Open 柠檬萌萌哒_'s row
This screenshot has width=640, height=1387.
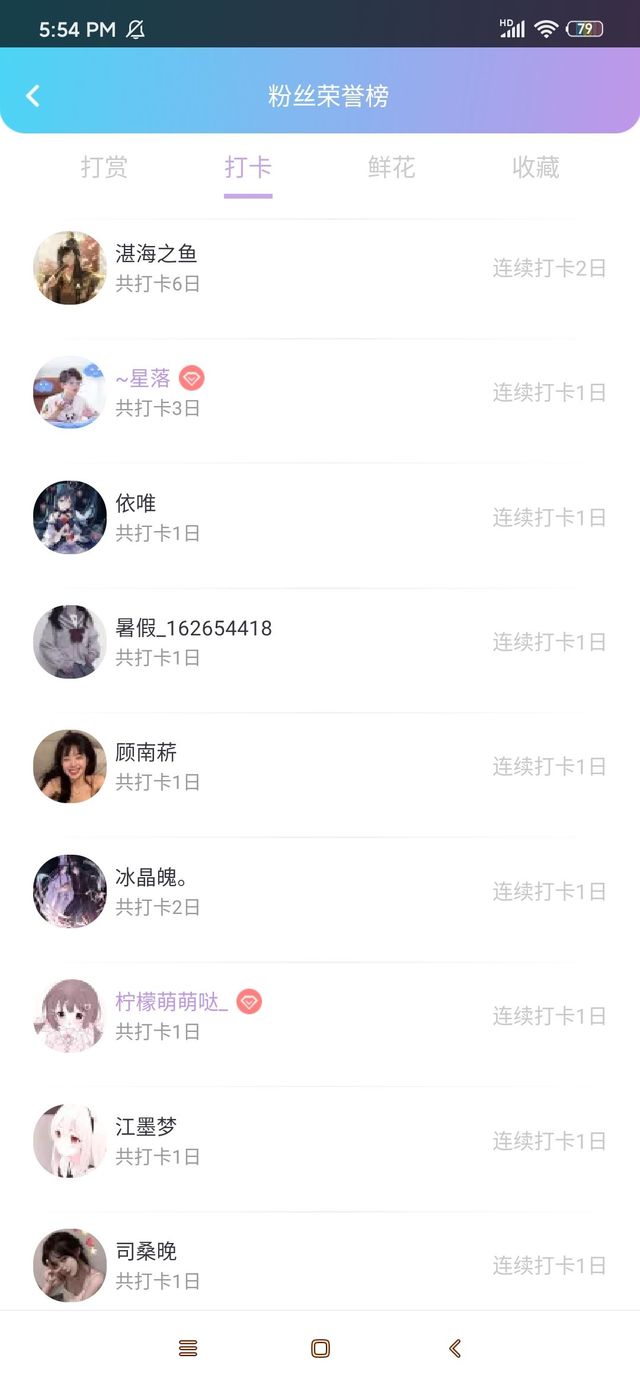tap(320, 1015)
